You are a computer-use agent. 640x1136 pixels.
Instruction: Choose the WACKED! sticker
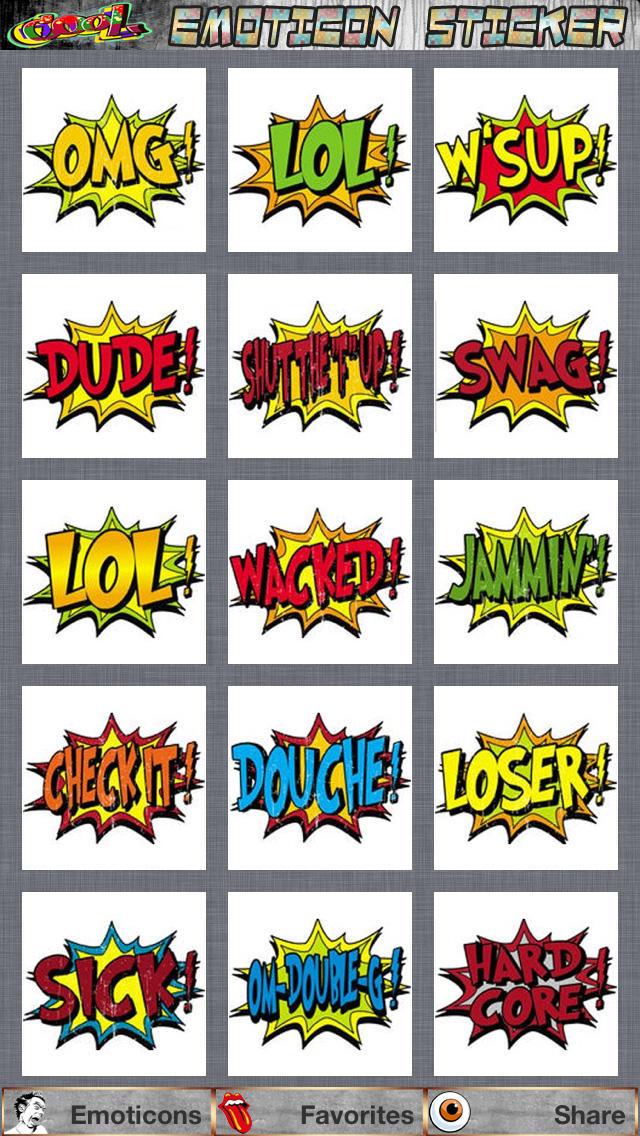320,572
